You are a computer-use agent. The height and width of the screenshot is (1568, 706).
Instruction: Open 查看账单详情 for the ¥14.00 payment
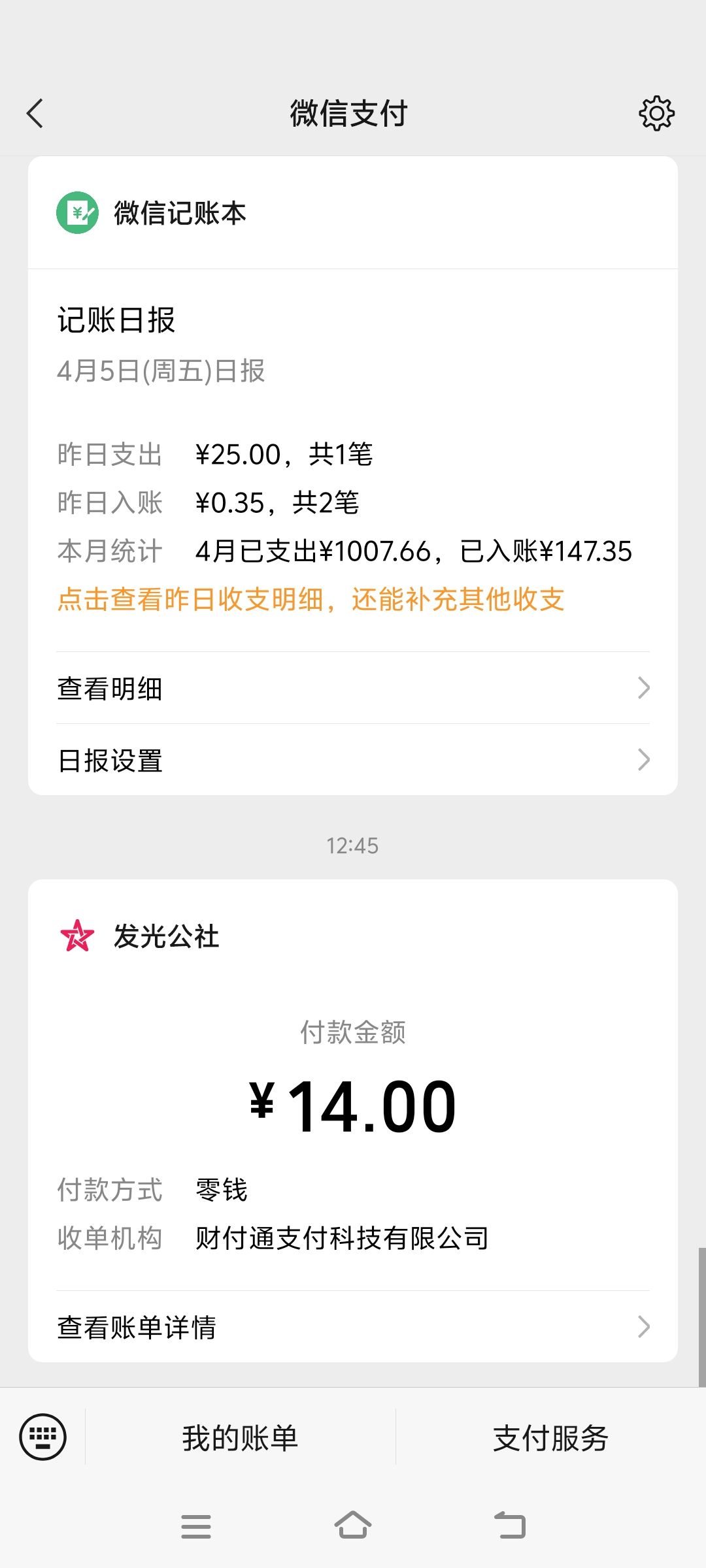click(x=353, y=1327)
